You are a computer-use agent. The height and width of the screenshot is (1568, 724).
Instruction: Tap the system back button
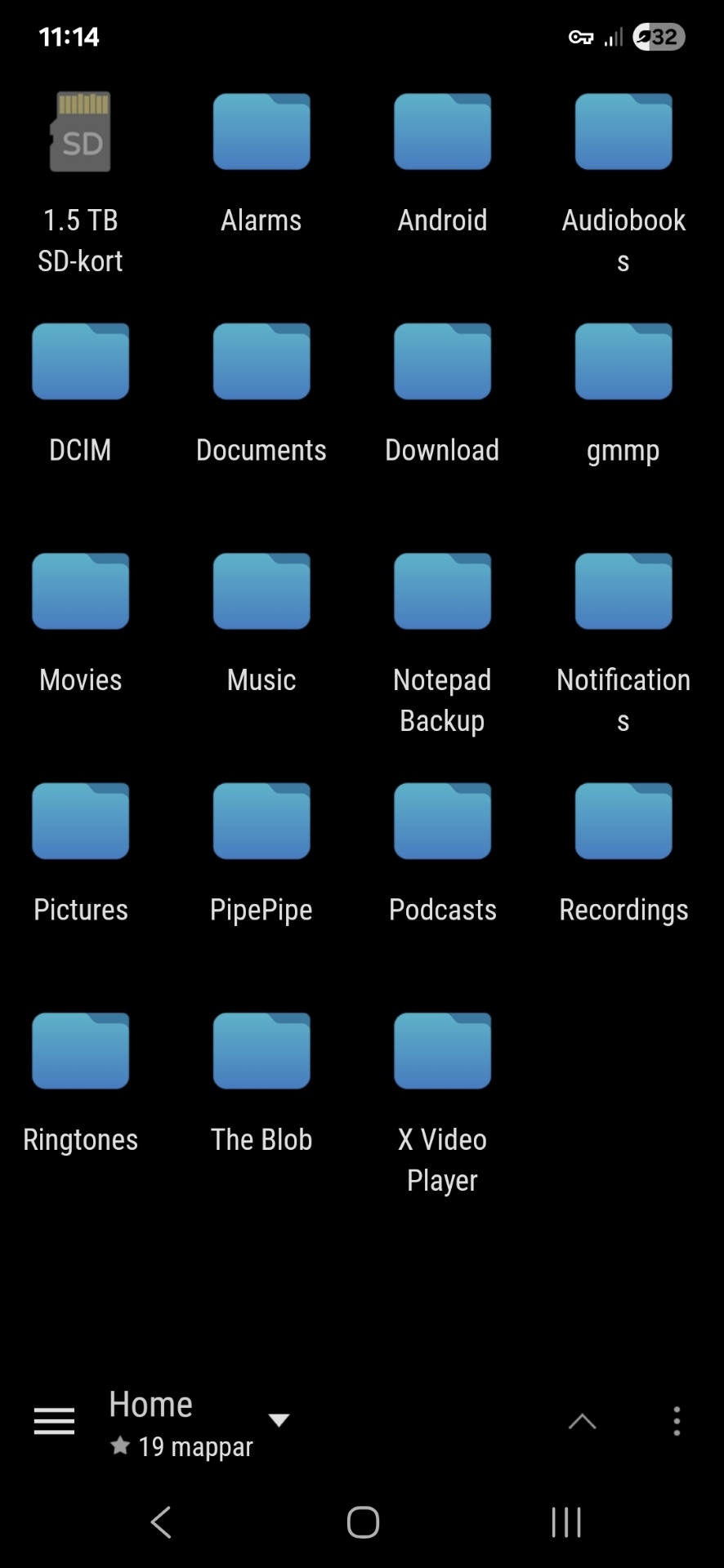(x=162, y=1522)
